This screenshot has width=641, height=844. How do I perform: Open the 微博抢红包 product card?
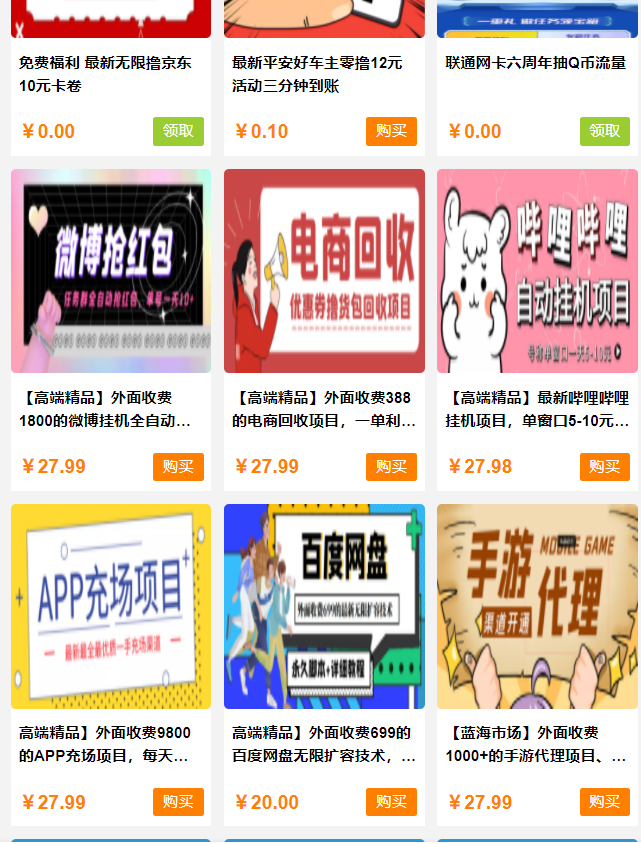click(x=111, y=271)
